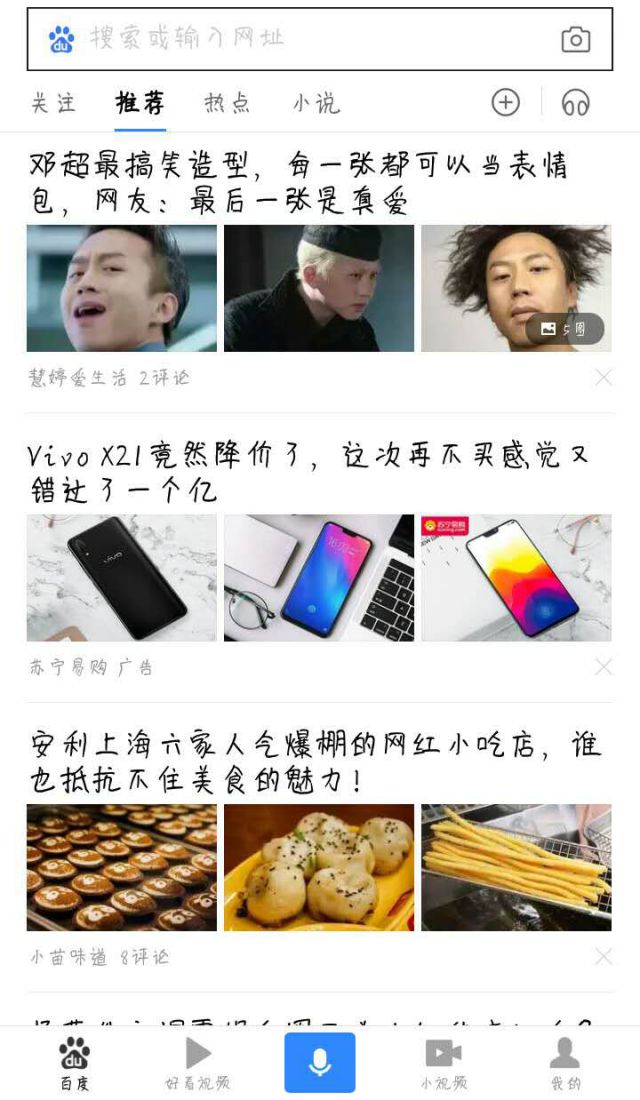This screenshot has width=640, height=1100.
Task: Add a channel with the plus icon
Action: click(506, 102)
